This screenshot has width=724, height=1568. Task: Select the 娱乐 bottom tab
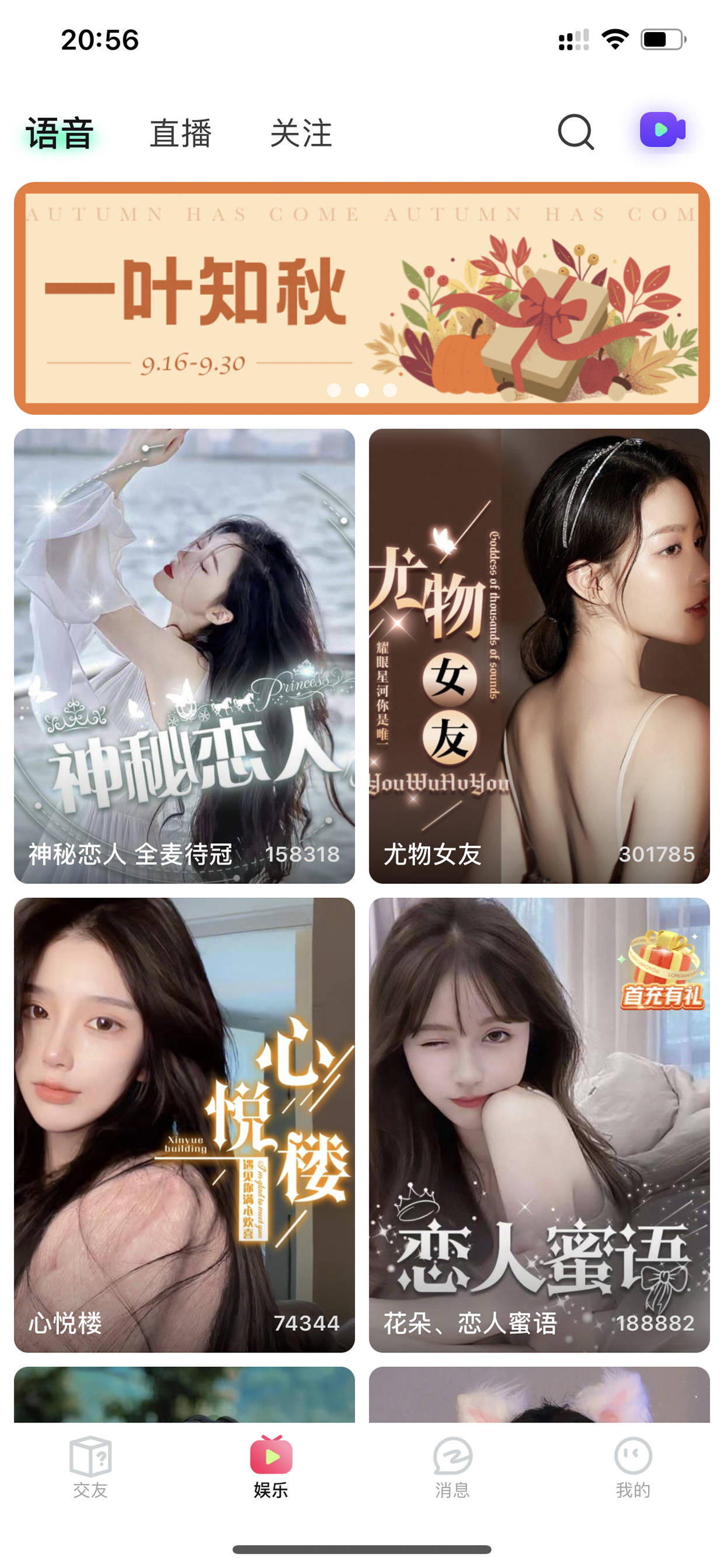271,1467
